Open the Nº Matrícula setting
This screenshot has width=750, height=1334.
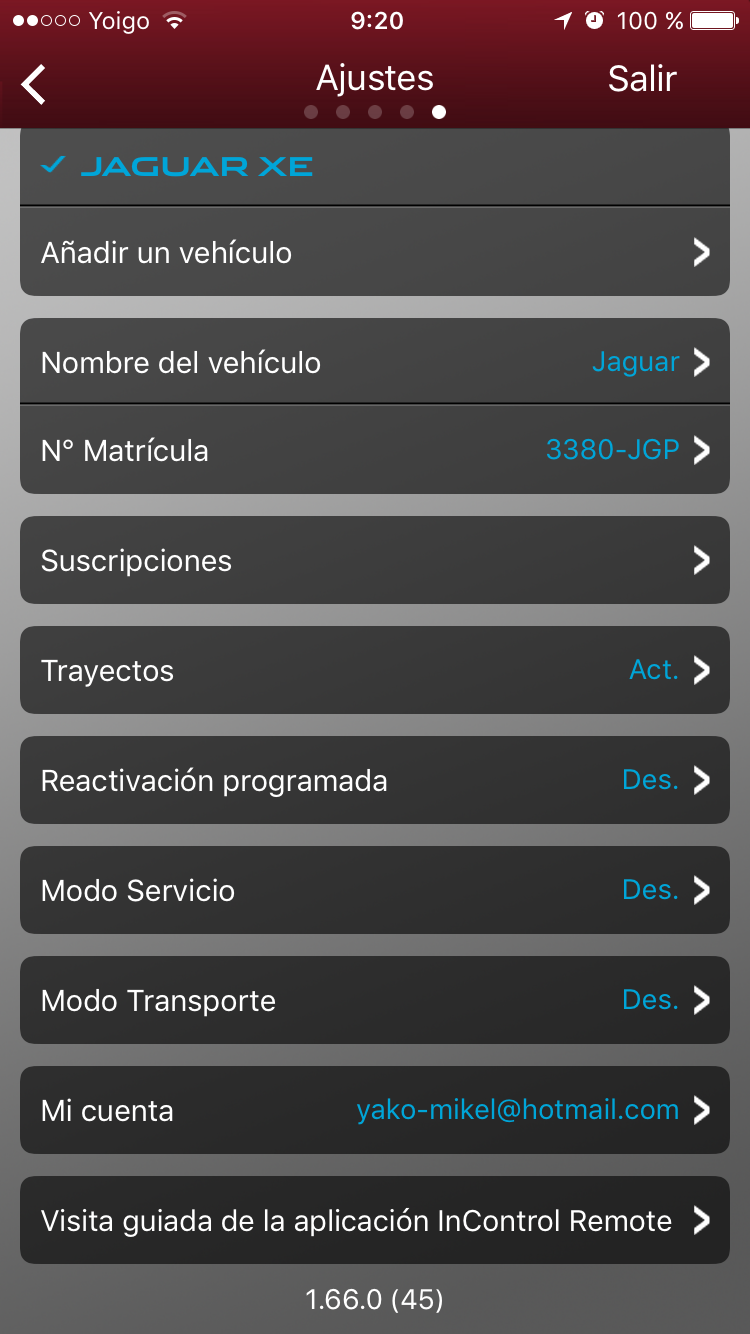tap(374, 450)
